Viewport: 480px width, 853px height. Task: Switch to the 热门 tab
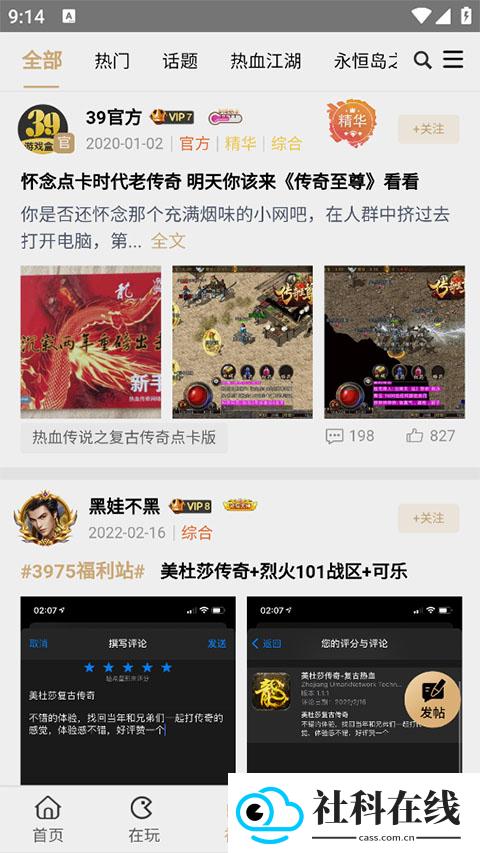[112, 61]
